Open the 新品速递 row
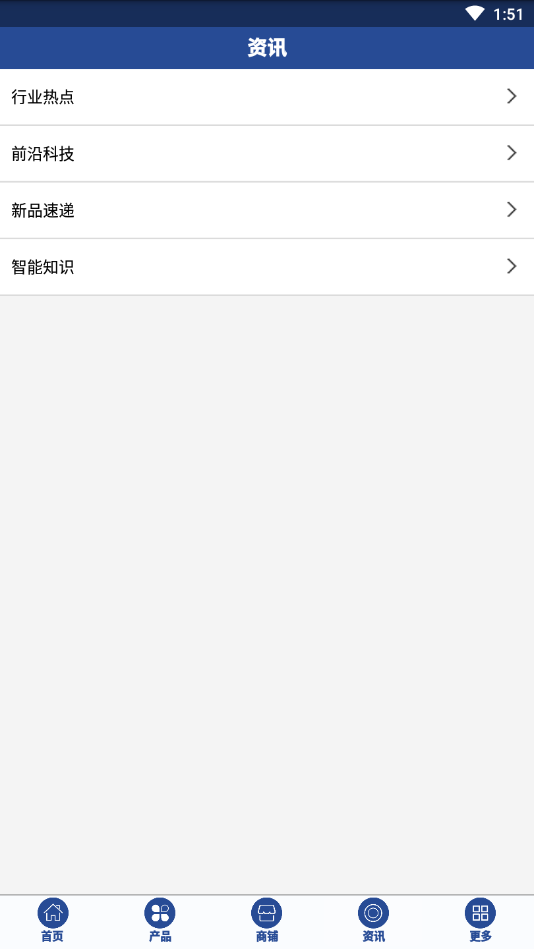534x949 pixels. (267, 210)
